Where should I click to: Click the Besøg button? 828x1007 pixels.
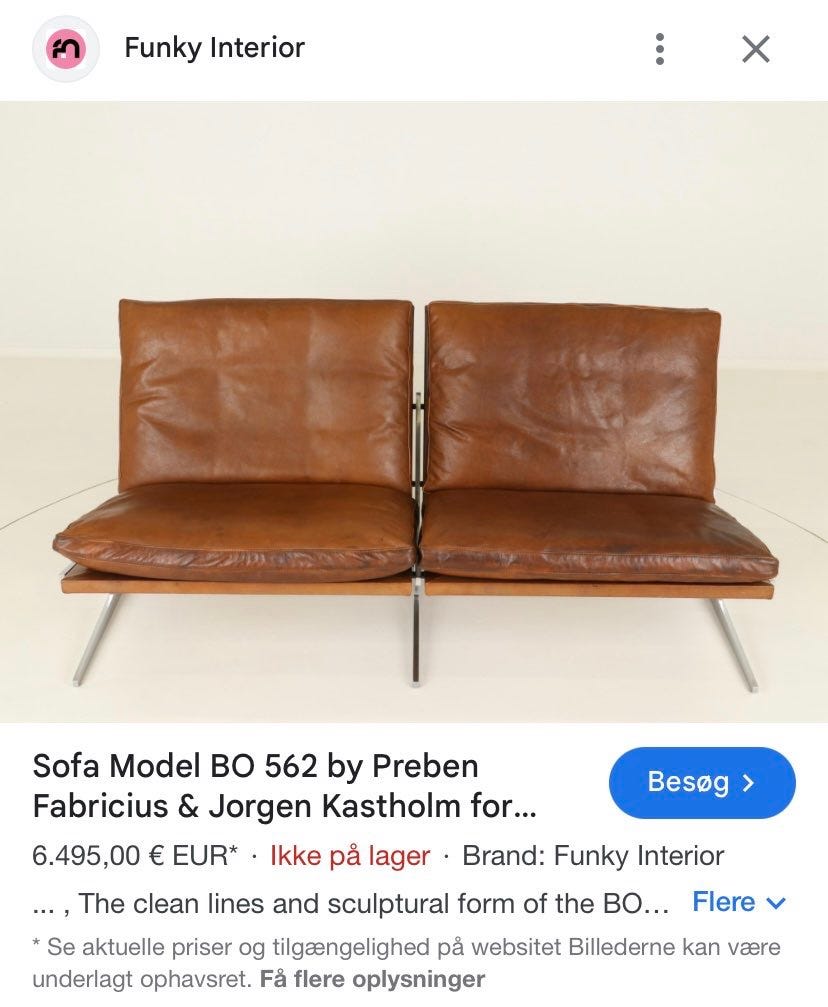[x=701, y=782]
